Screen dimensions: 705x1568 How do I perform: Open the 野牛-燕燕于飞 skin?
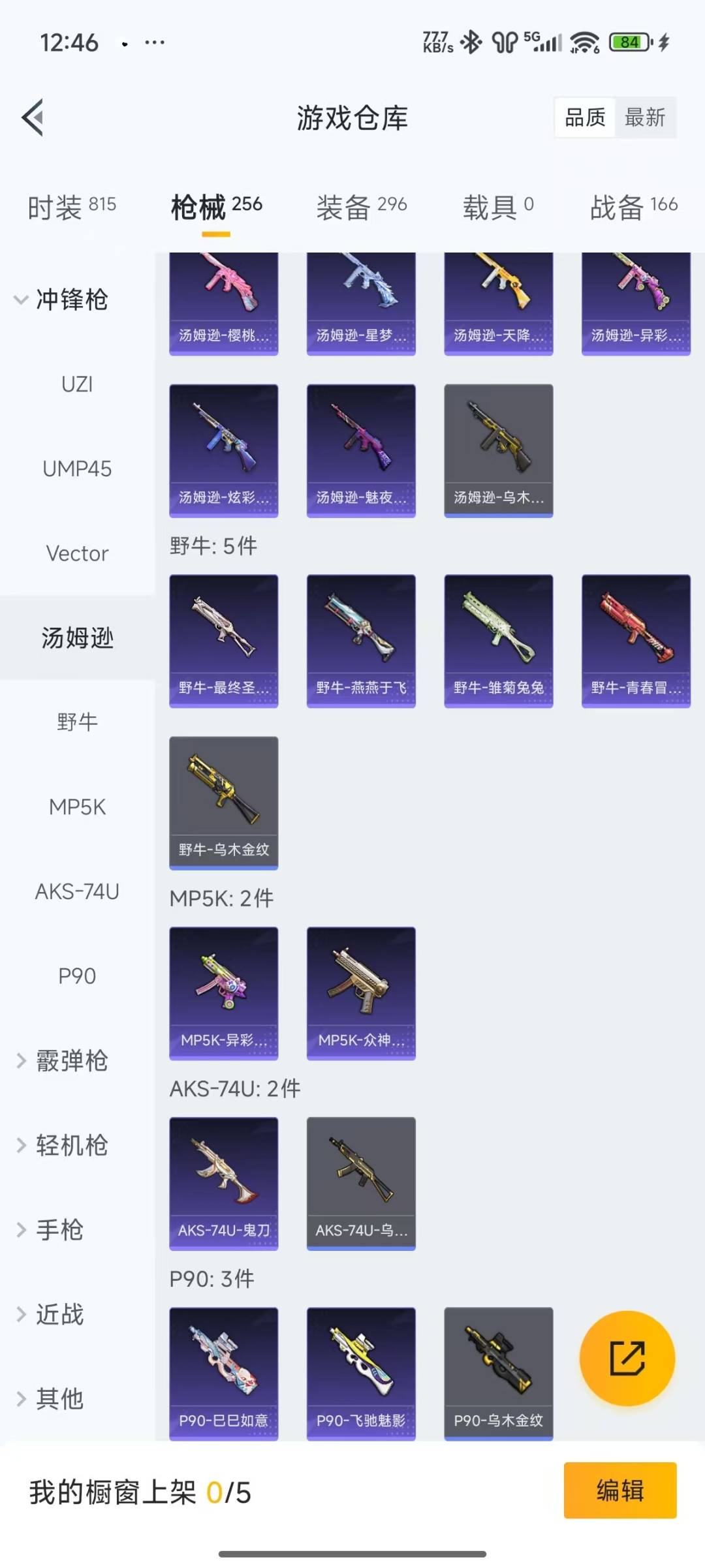[361, 640]
